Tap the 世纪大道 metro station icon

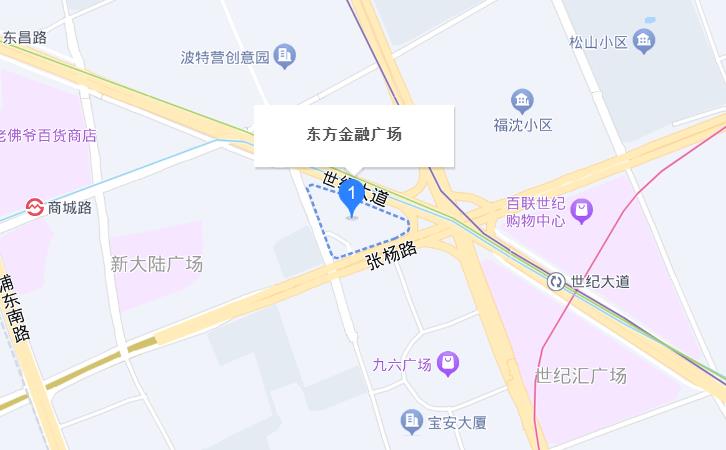[x=556, y=282]
